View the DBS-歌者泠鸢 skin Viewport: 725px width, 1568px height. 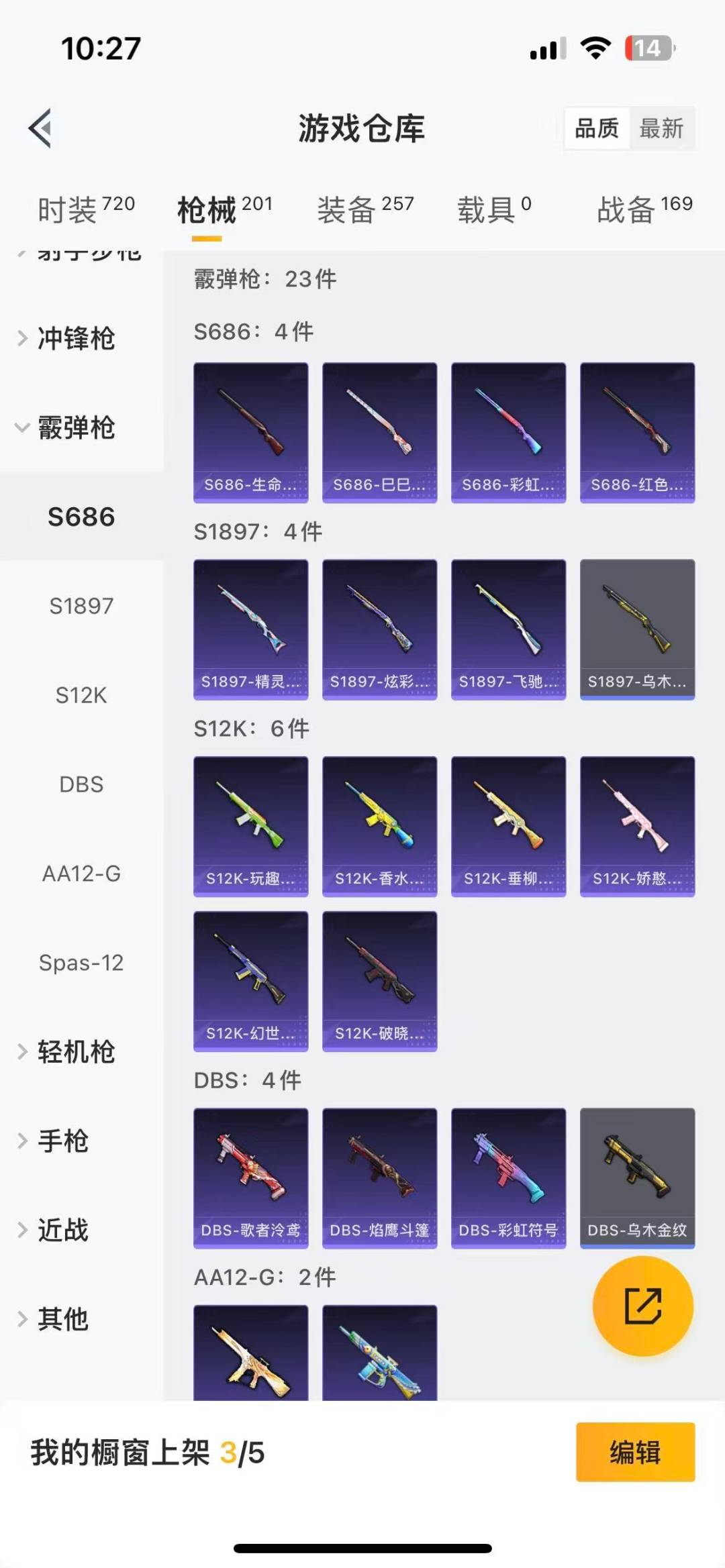[x=250, y=1178]
